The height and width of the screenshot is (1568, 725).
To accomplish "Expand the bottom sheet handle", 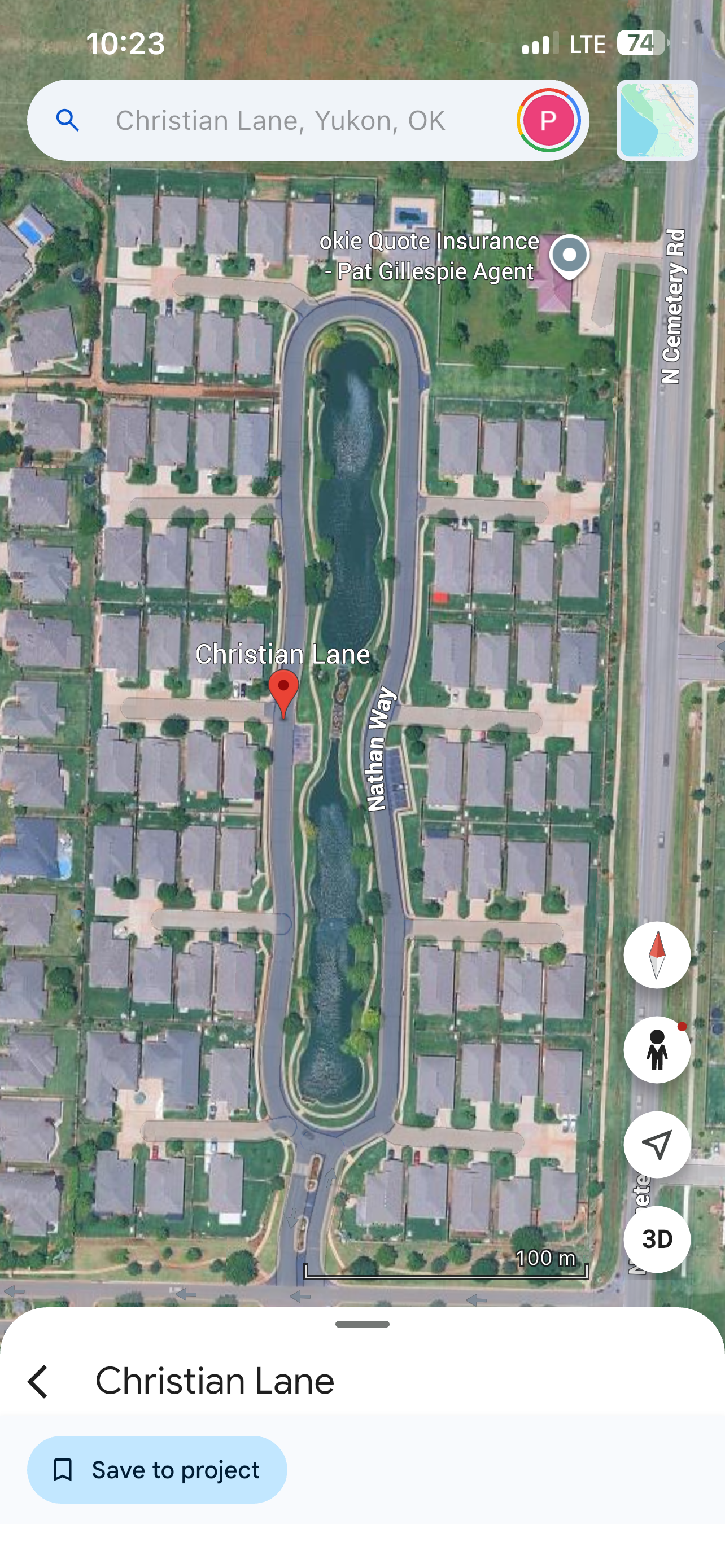I will click(362, 1324).
